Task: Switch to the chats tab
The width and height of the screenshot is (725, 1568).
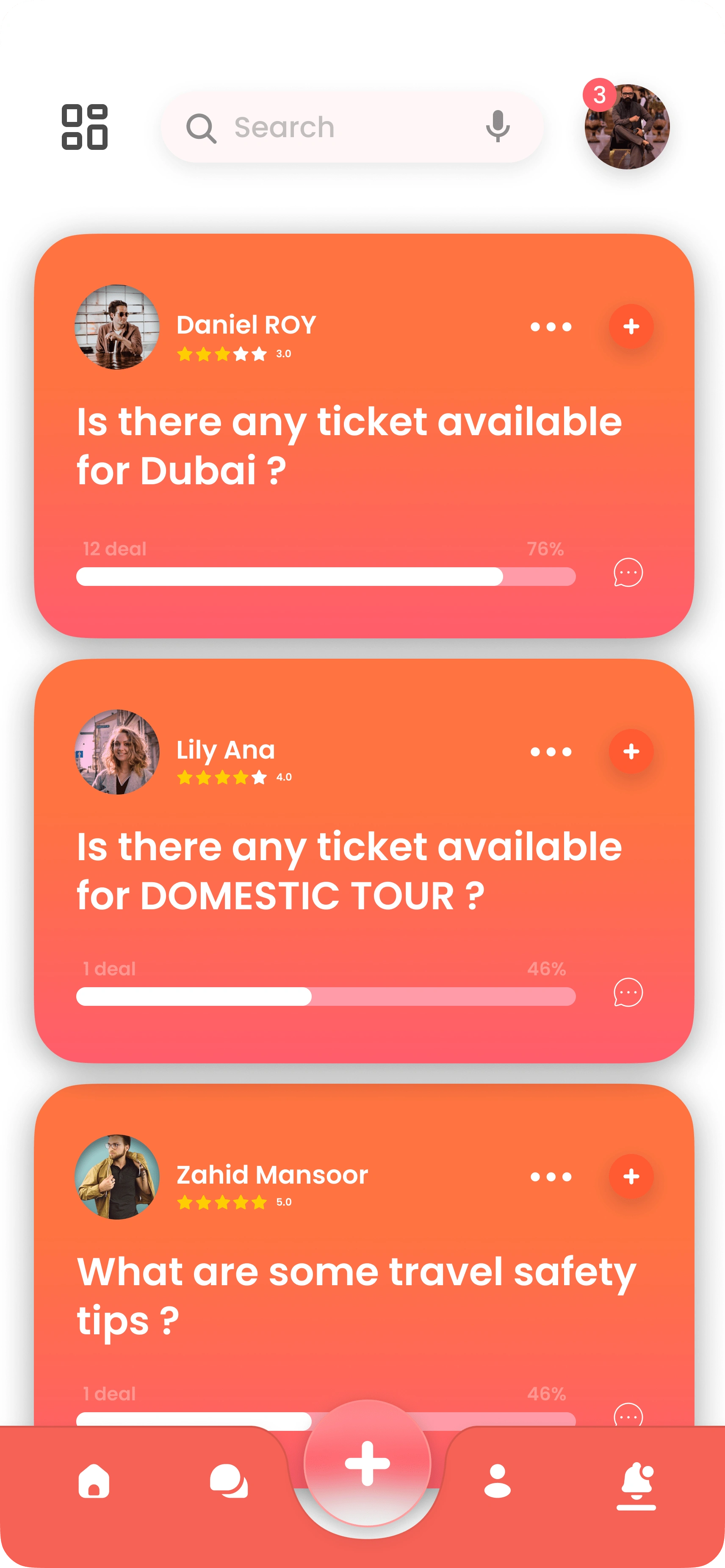Action: point(228,1481)
